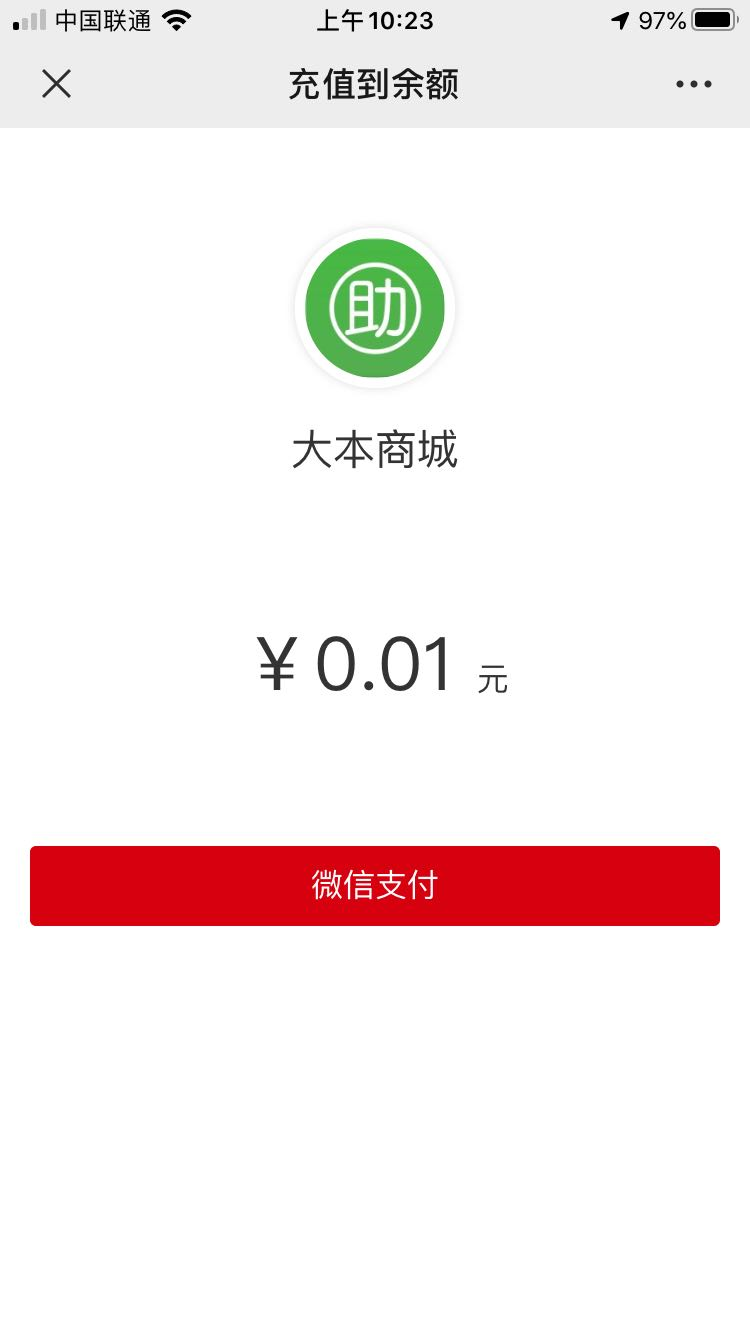750x1334 pixels.
Task: Click the 元 currency unit label
Action: (491, 680)
